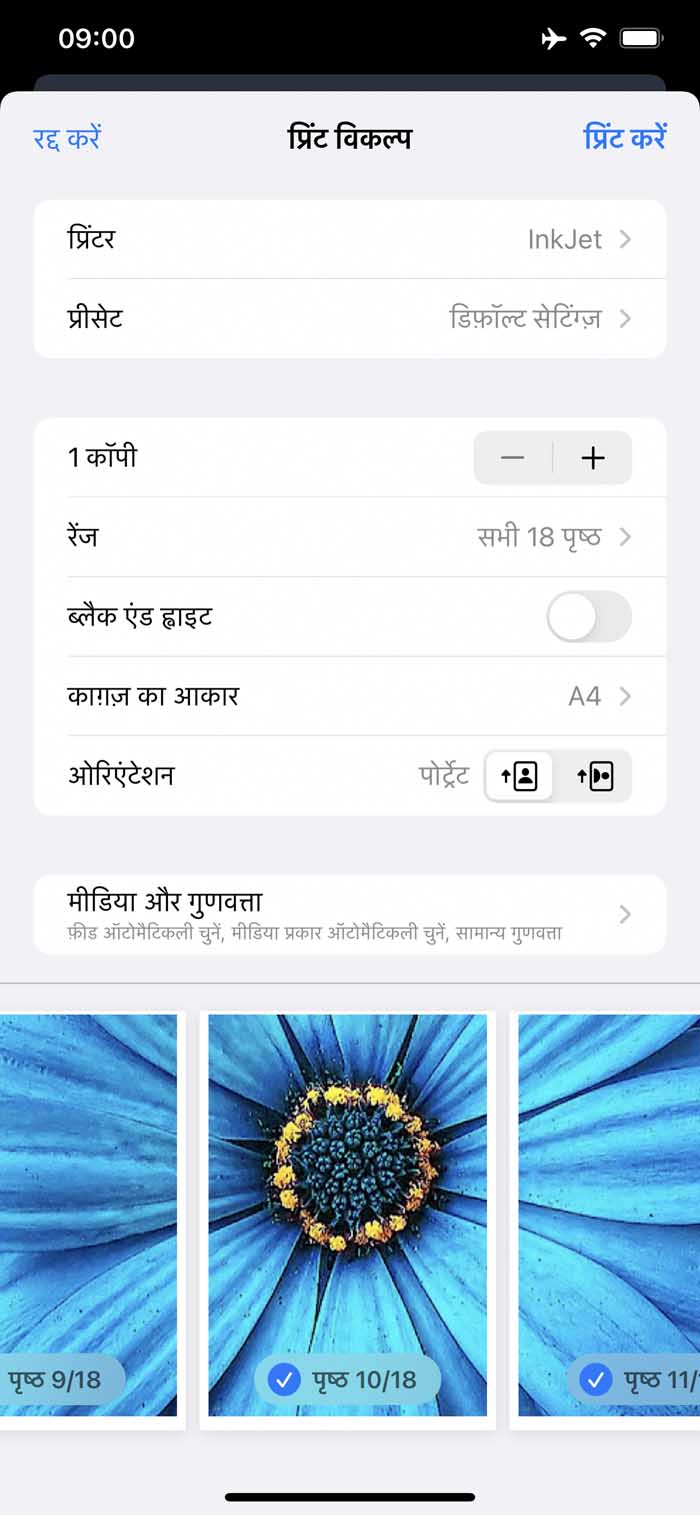
Task: Tap the पृष्ठ 9/18 page preview
Action: pos(89,1215)
